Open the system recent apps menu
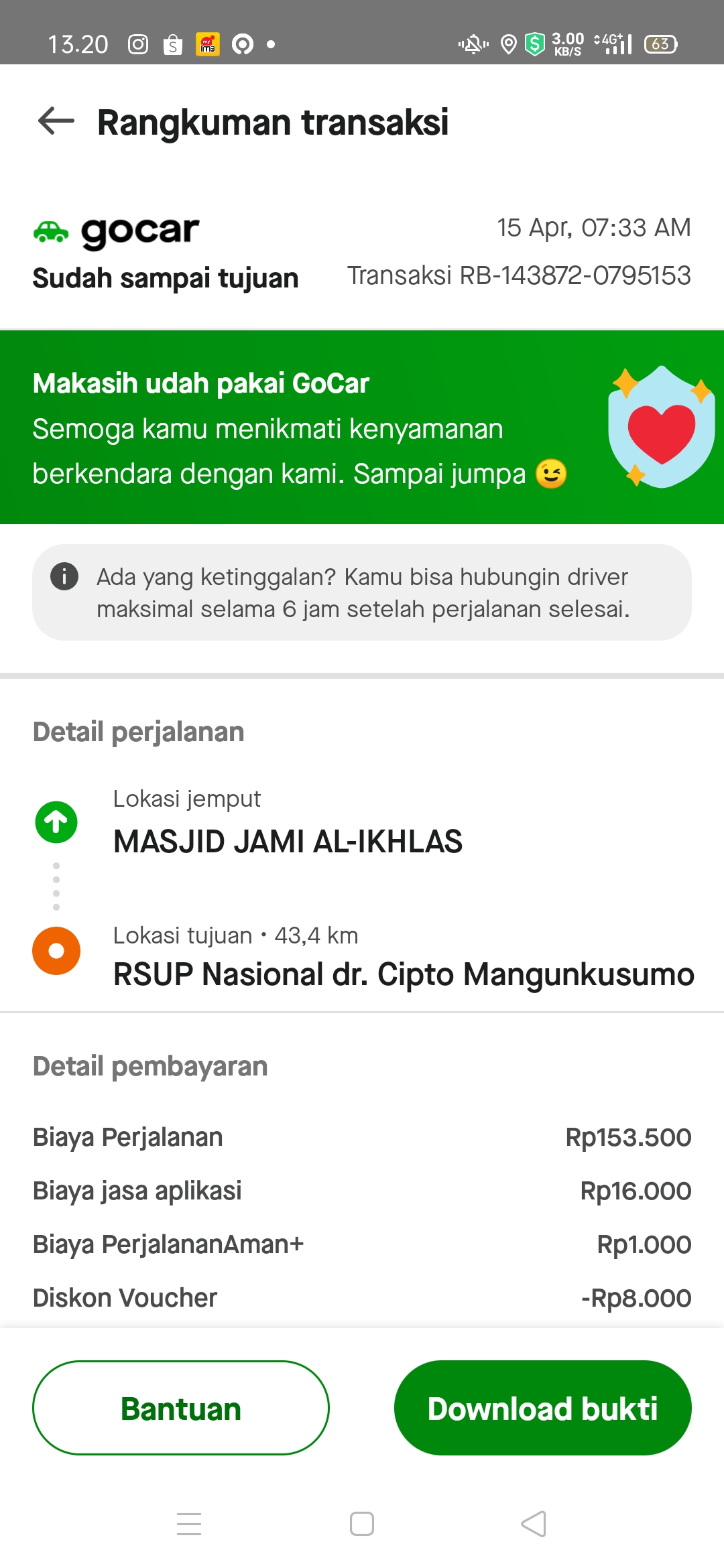724x1568 pixels. pyautogui.click(x=189, y=1524)
